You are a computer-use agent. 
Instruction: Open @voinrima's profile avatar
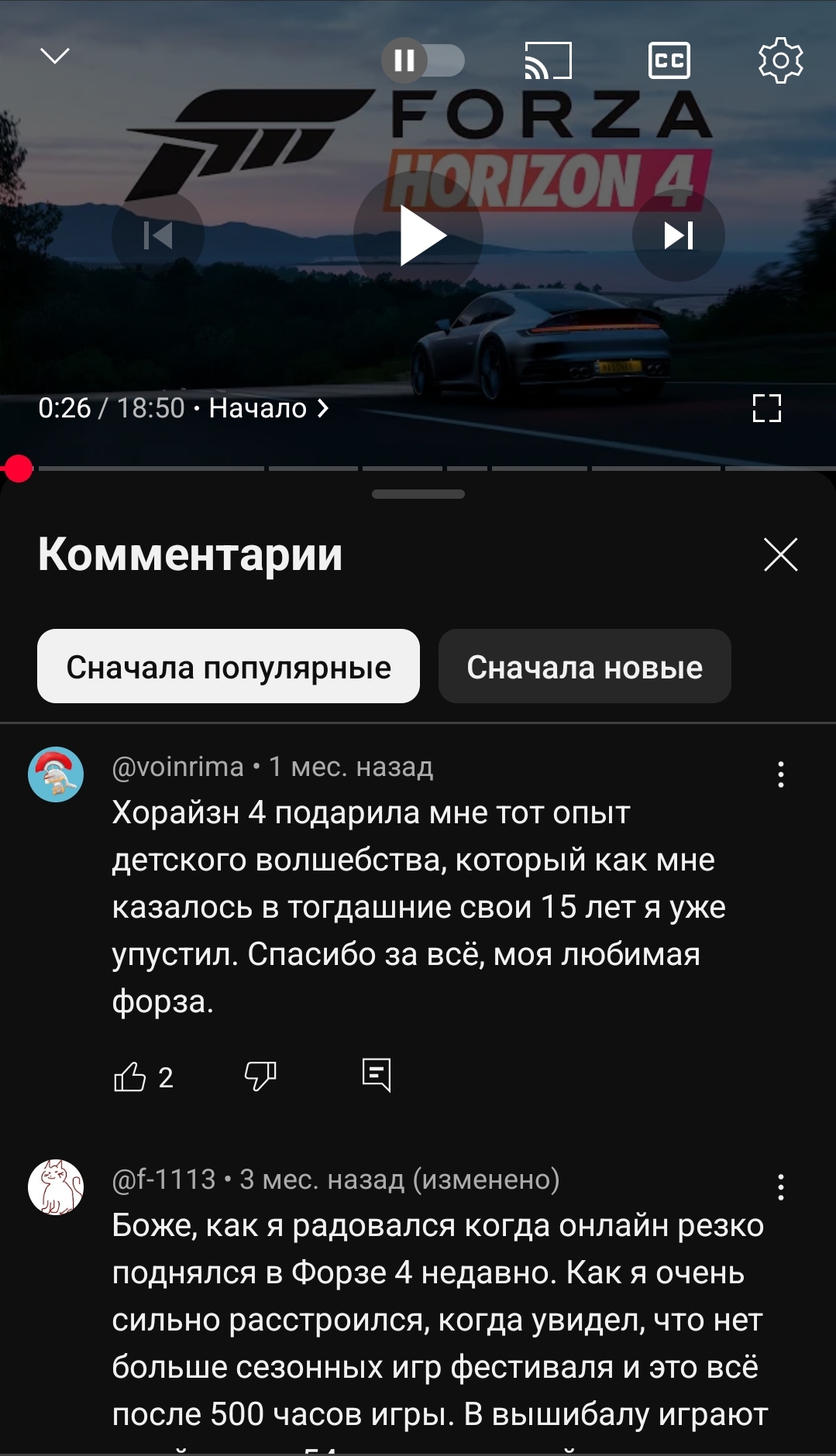56,774
